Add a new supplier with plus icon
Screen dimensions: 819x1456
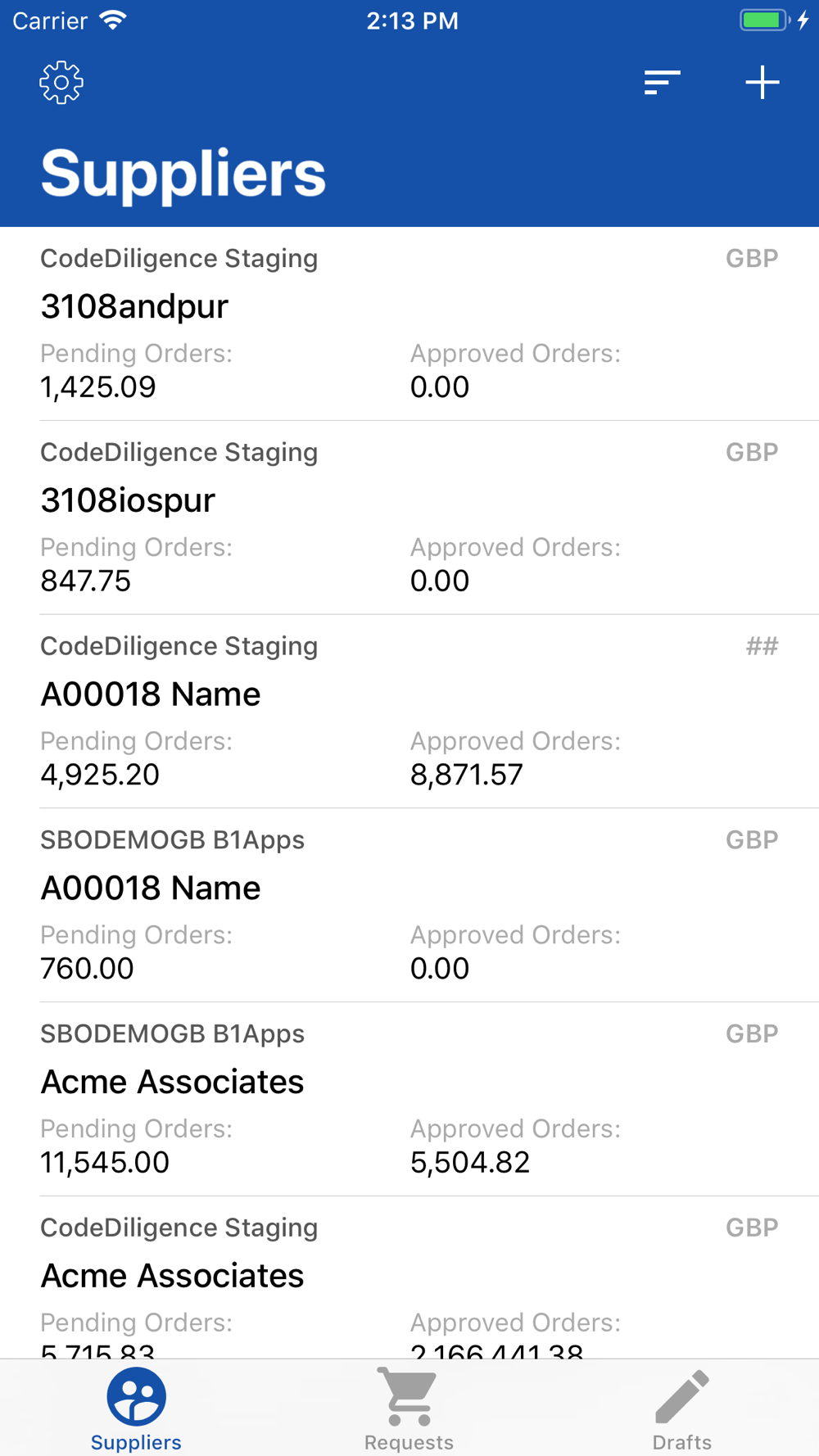[762, 83]
